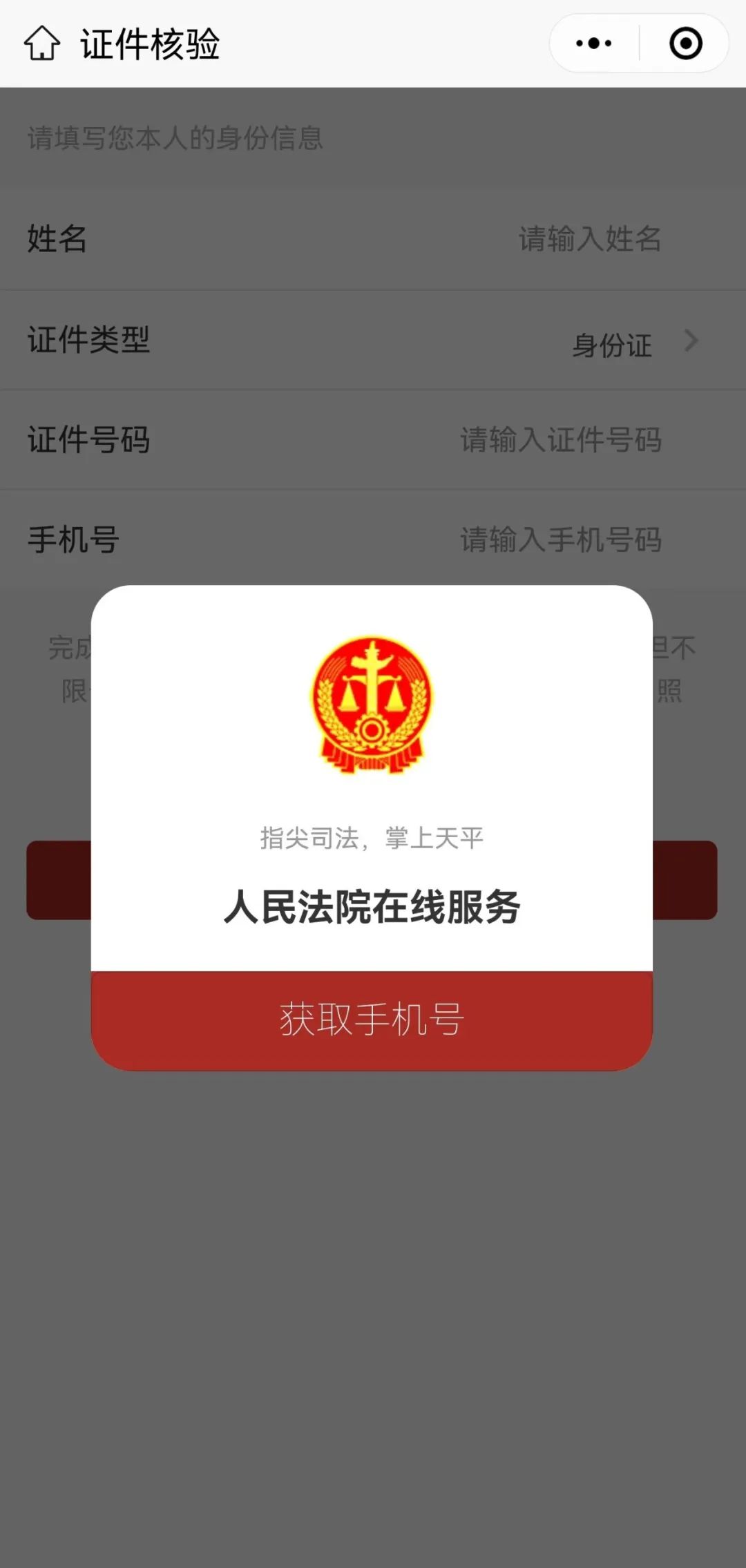Open the three-dot more menu

pyautogui.click(x=594, y=44)
